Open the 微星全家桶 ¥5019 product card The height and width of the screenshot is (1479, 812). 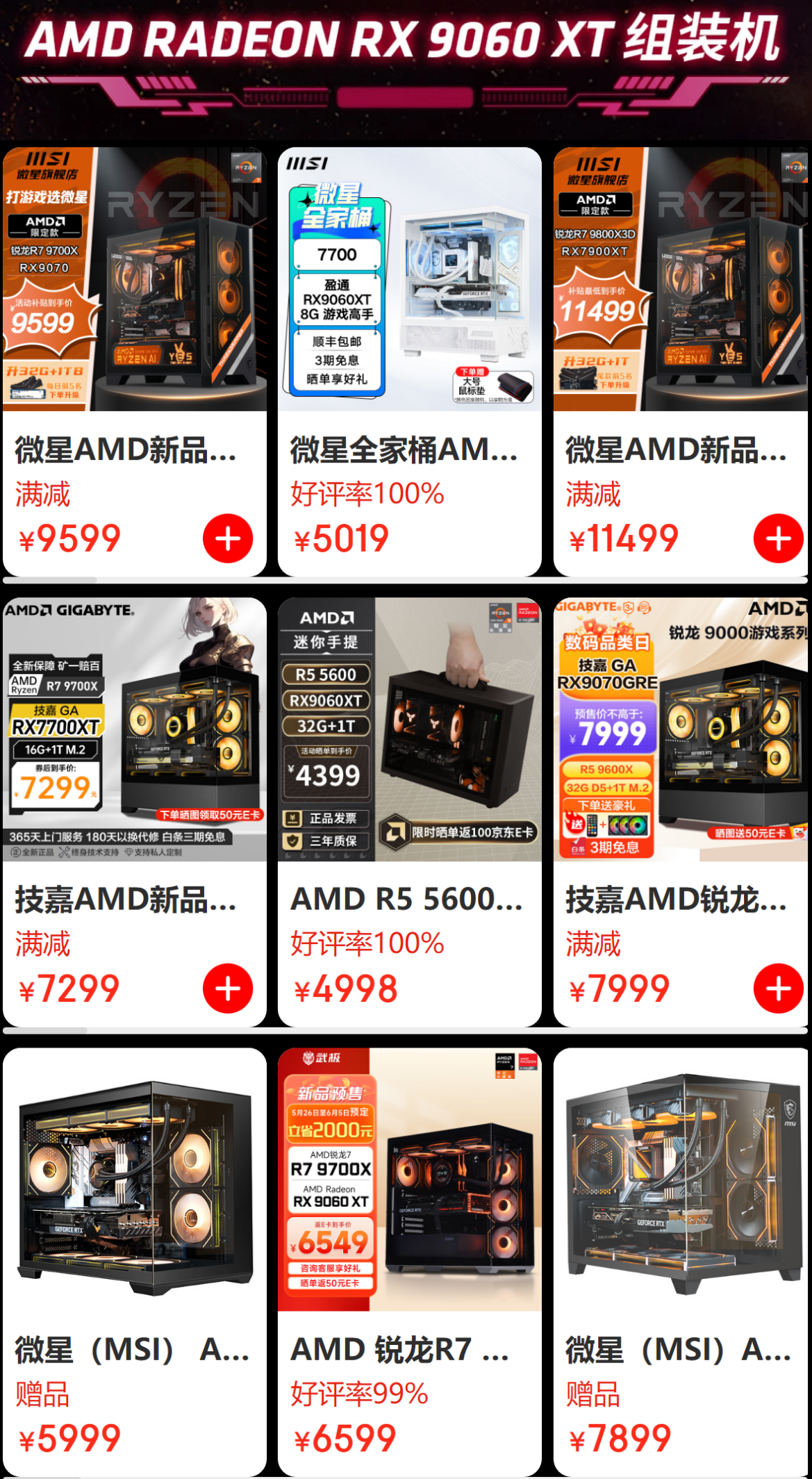(x=409, y=279)
